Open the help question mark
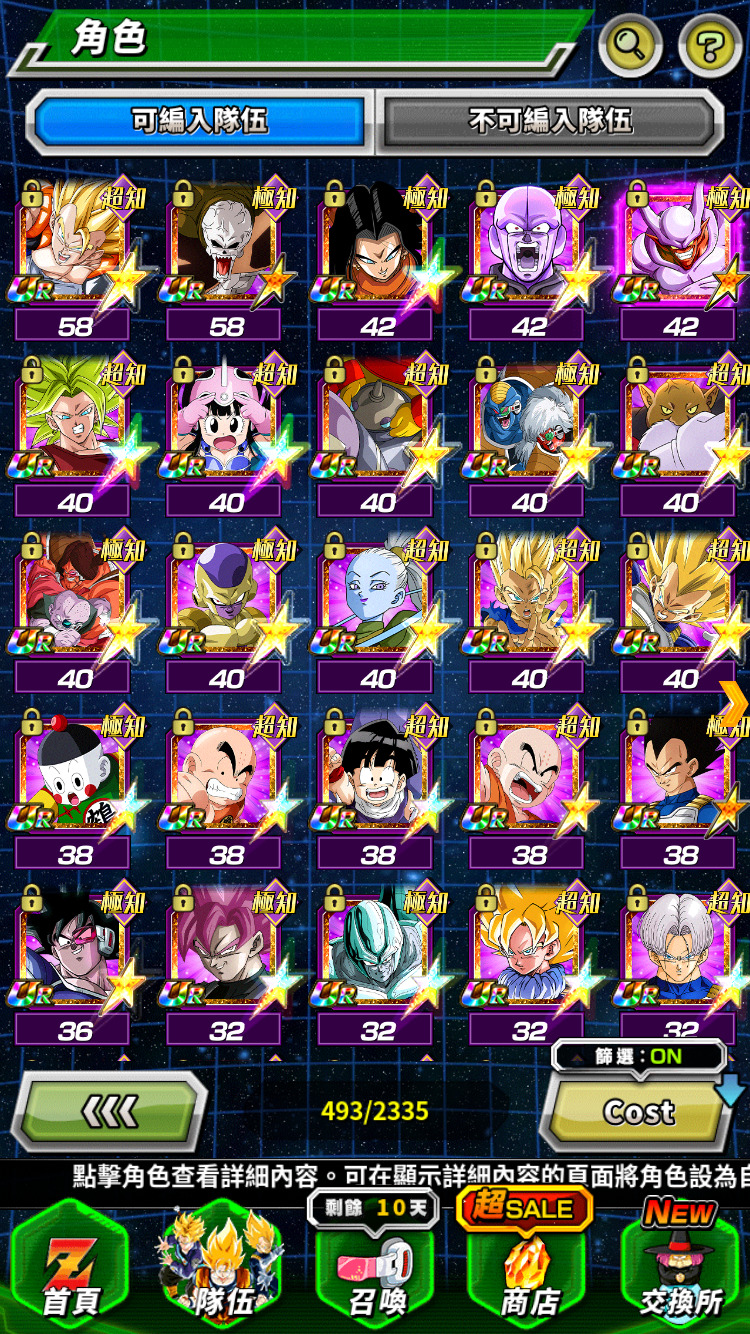The image size is (750, 1334). click(x=710, y=43)
